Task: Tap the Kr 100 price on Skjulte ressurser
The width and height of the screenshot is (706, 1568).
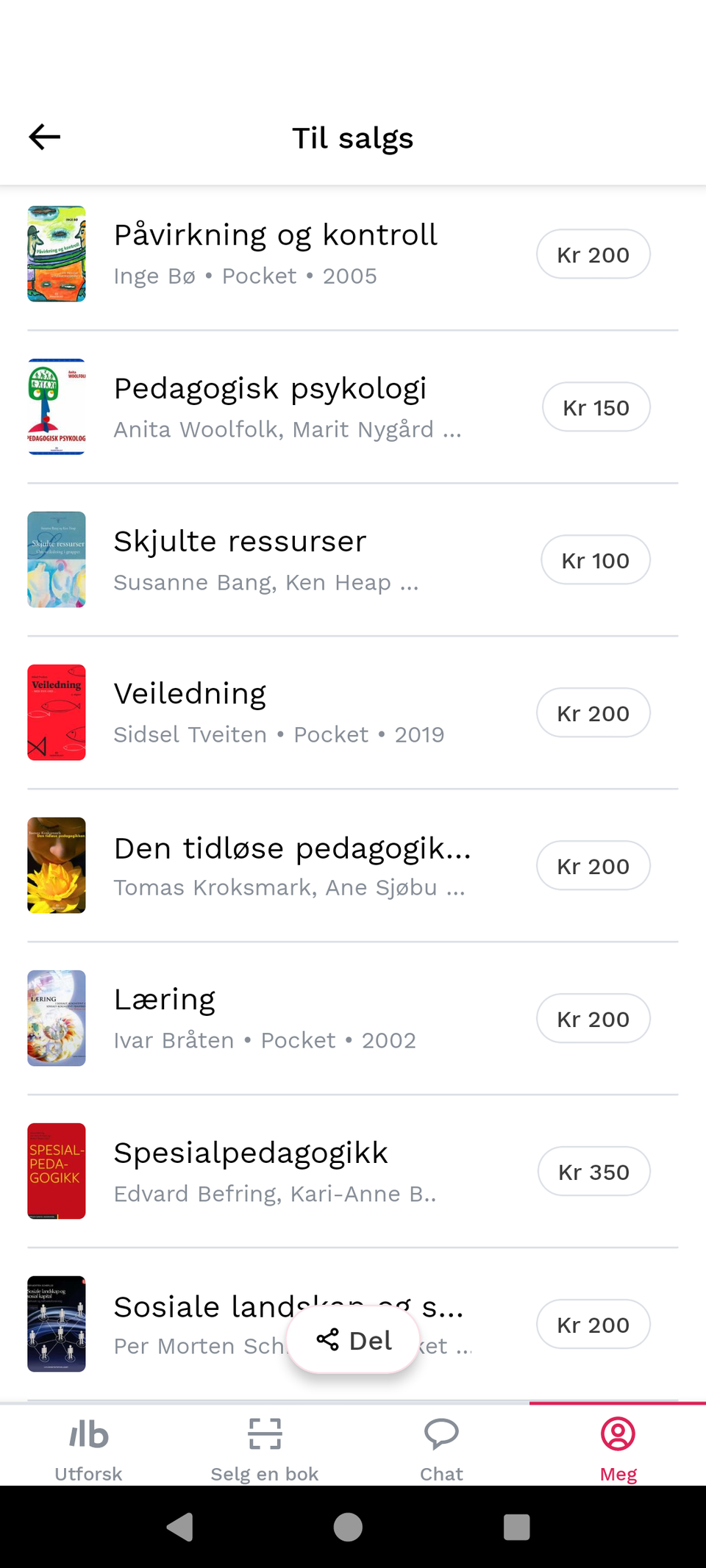Action: [594, 559]
